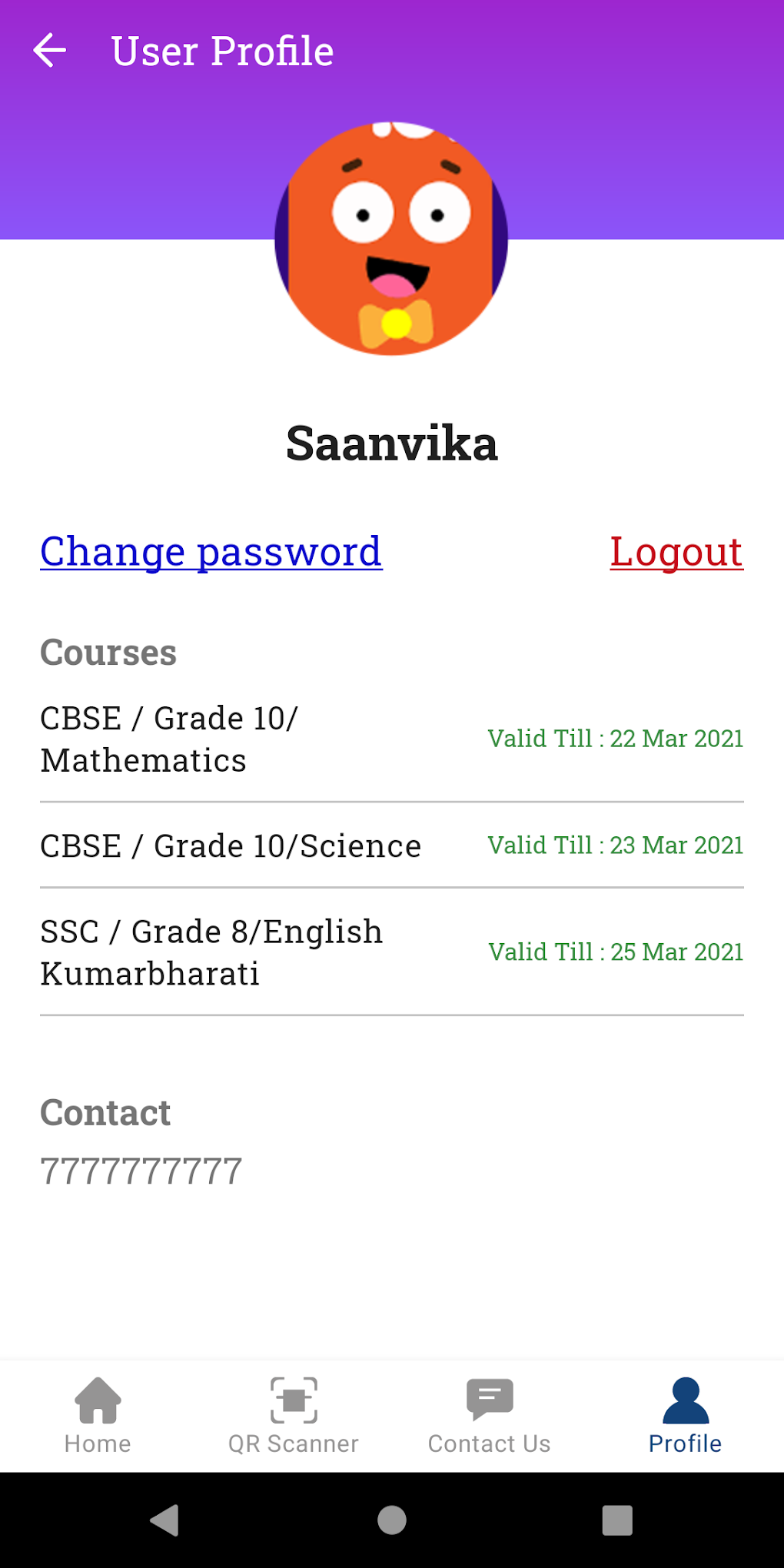Open system recent apps
Image resolution: width=784 pixels, height=1568 pixels.
617,1520
